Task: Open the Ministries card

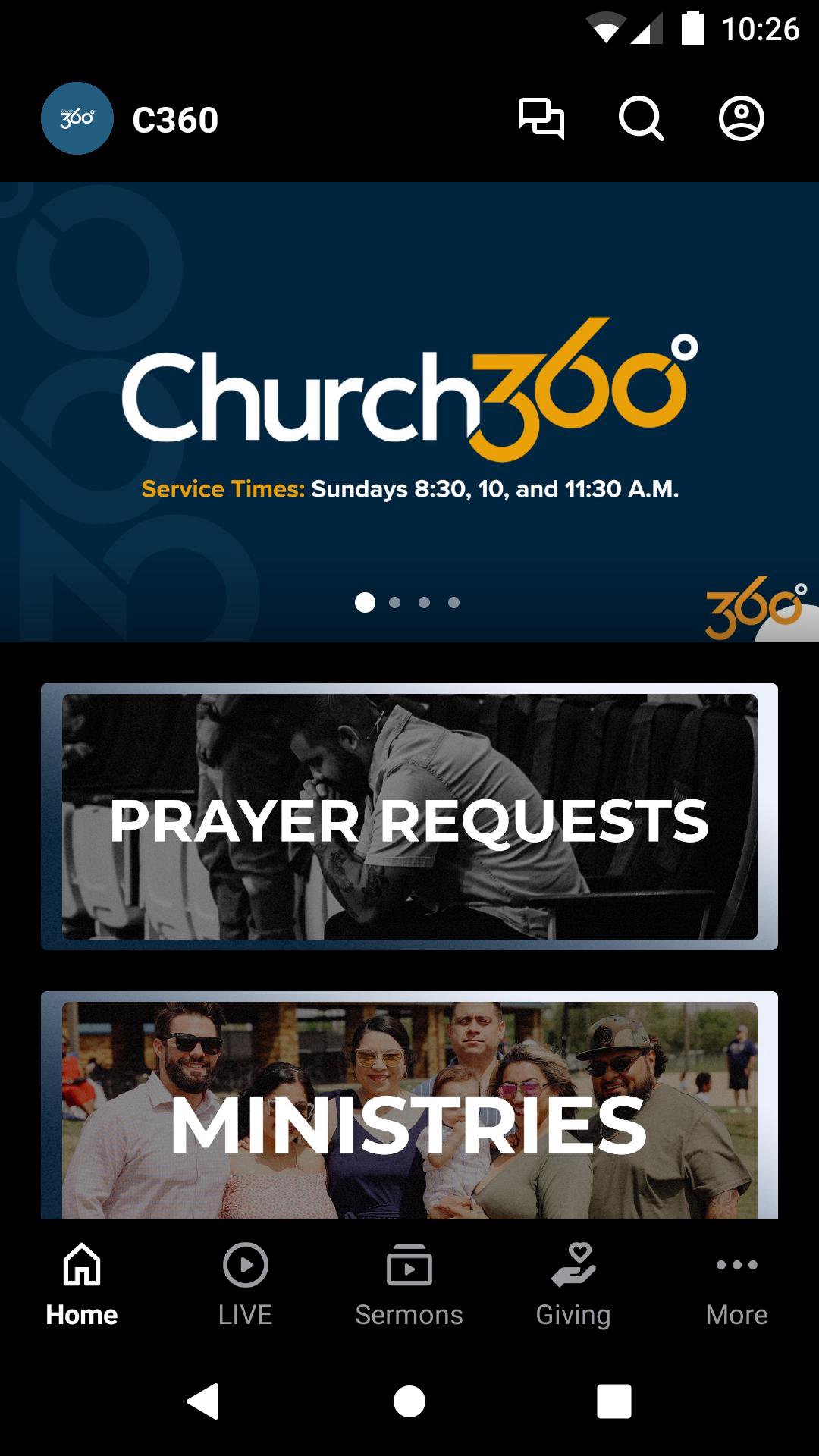Action: 409,1107
